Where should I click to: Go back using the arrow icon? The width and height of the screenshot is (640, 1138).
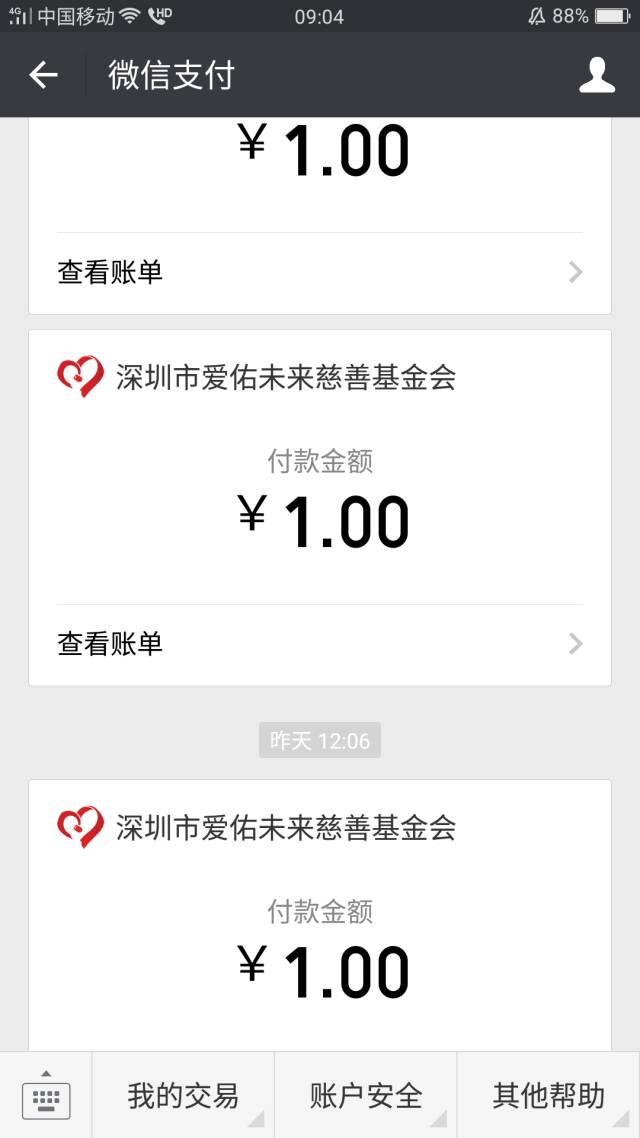pyautogui.click(x=43, y=75)
